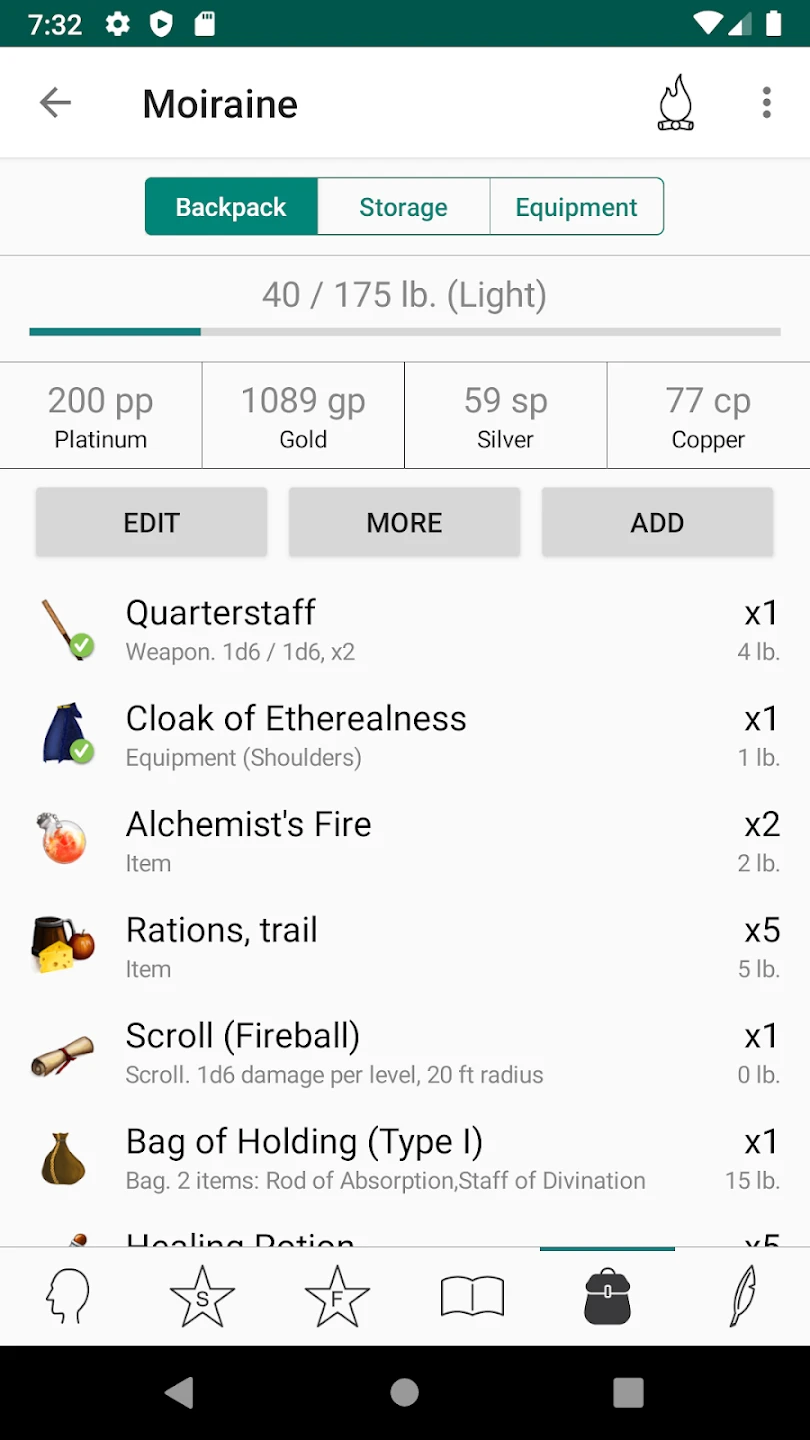Screen dimensions: 810x1440
Task: Edit the Platinum amount
Action: point(101,416)
